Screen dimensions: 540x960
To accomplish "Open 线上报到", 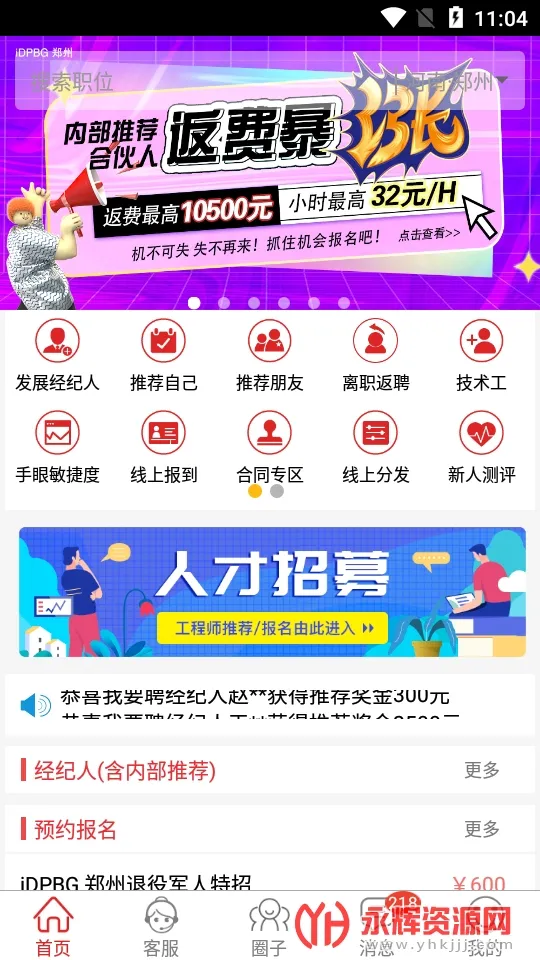I will pos(163,448).
